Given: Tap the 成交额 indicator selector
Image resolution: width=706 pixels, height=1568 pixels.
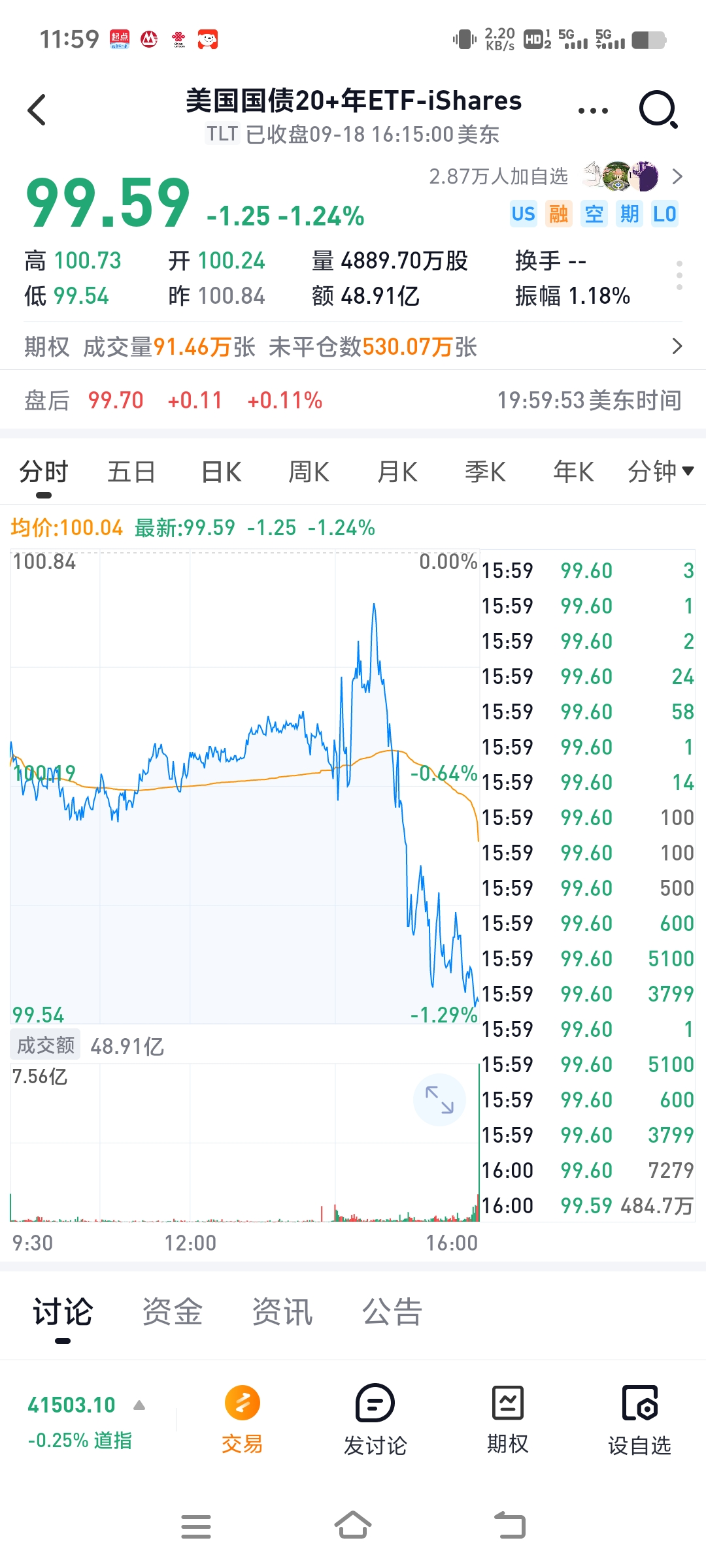Looking at the screenshot, I should (x=46, y=1045).
